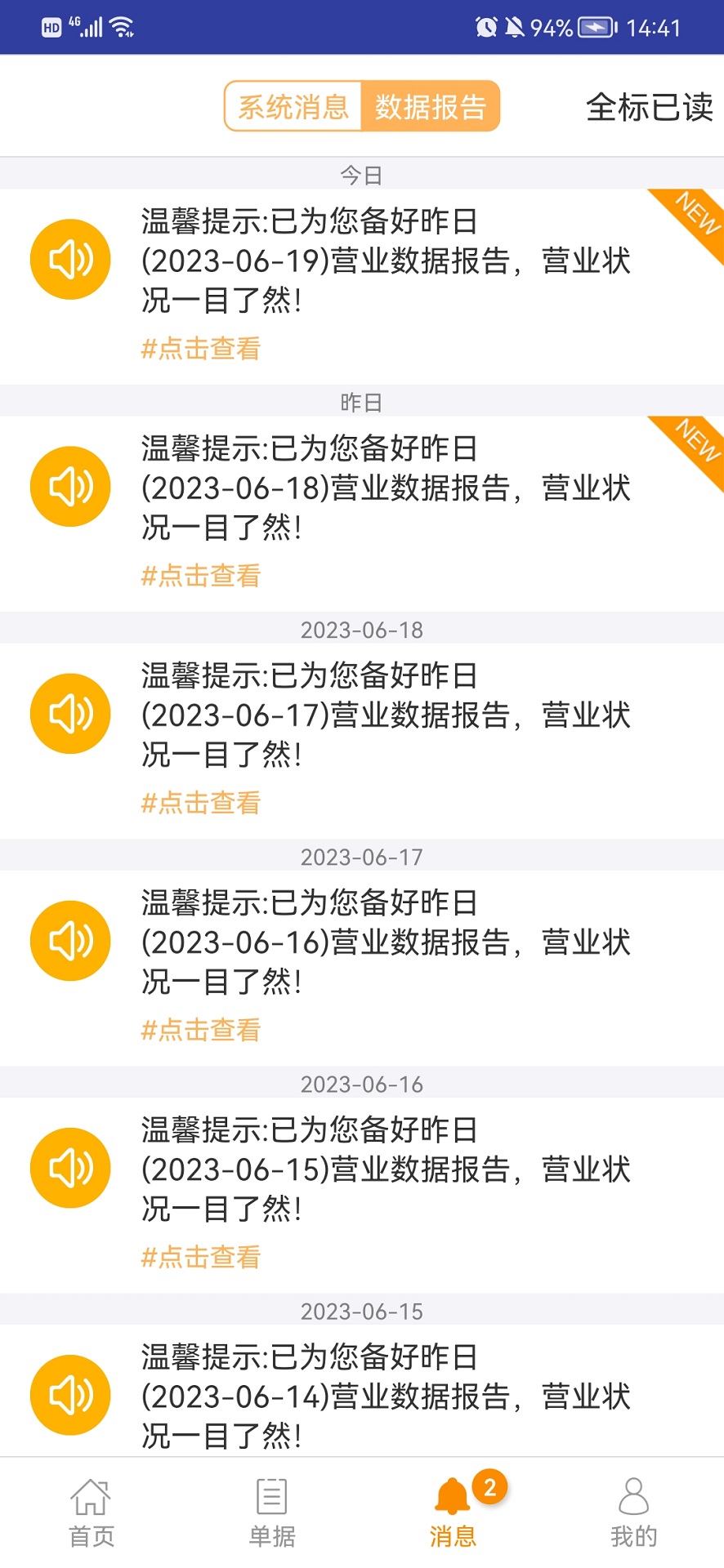Select the speaker icon for the 2023-06-17 report

coord(70,713)
